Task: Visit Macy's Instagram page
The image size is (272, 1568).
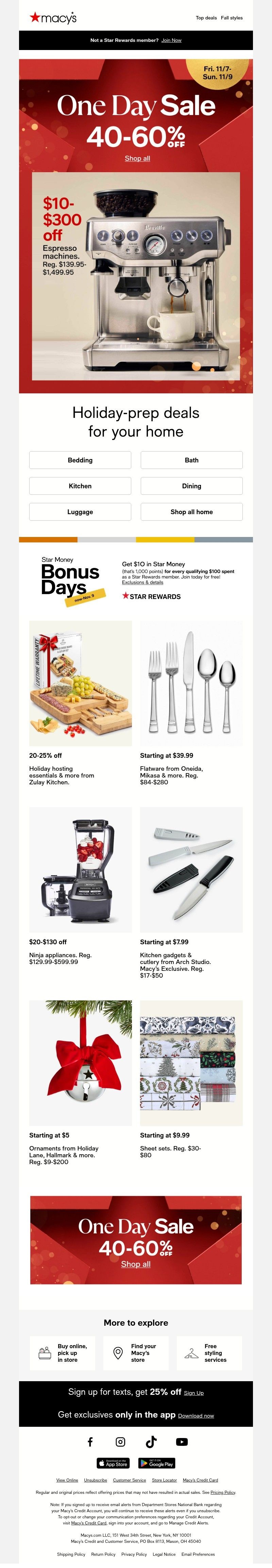Action: pos(120,1442)
